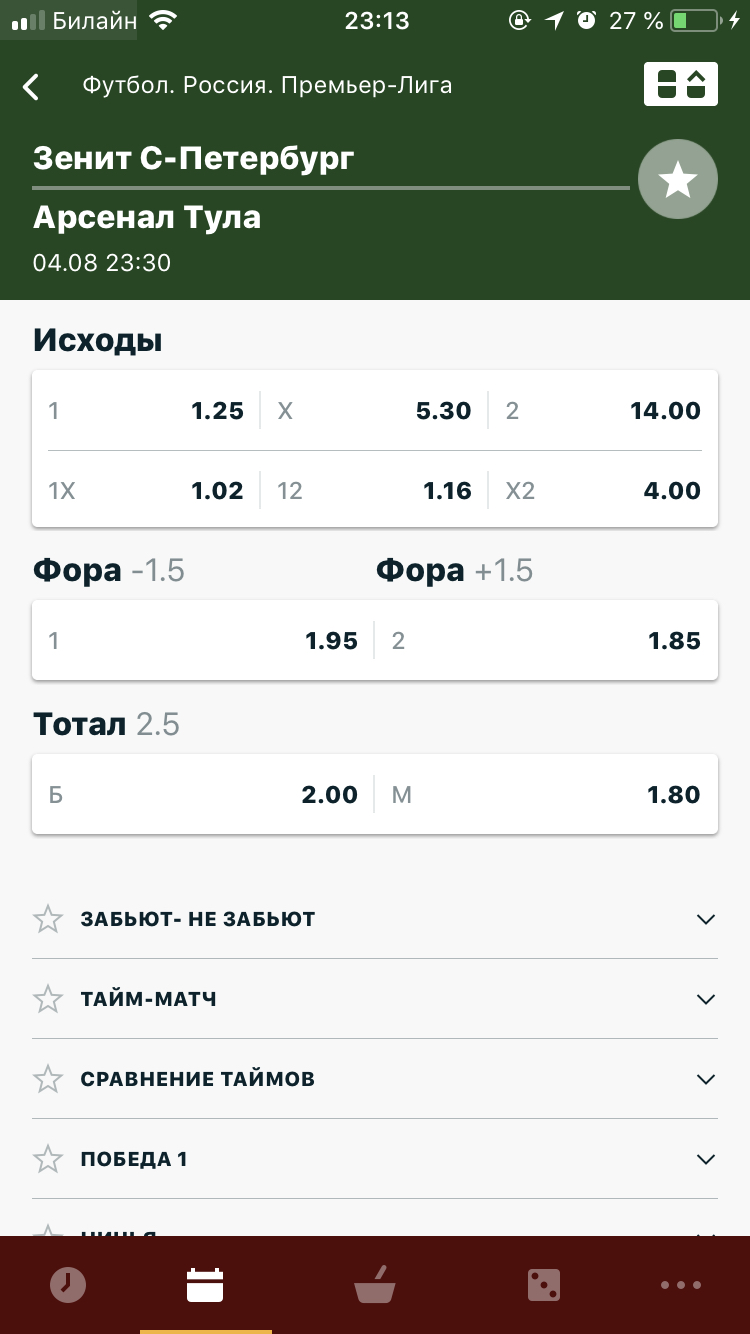Bet total over Б 2.00
This screenshot has width=750, height=1334.
click(x=203, y=795)
